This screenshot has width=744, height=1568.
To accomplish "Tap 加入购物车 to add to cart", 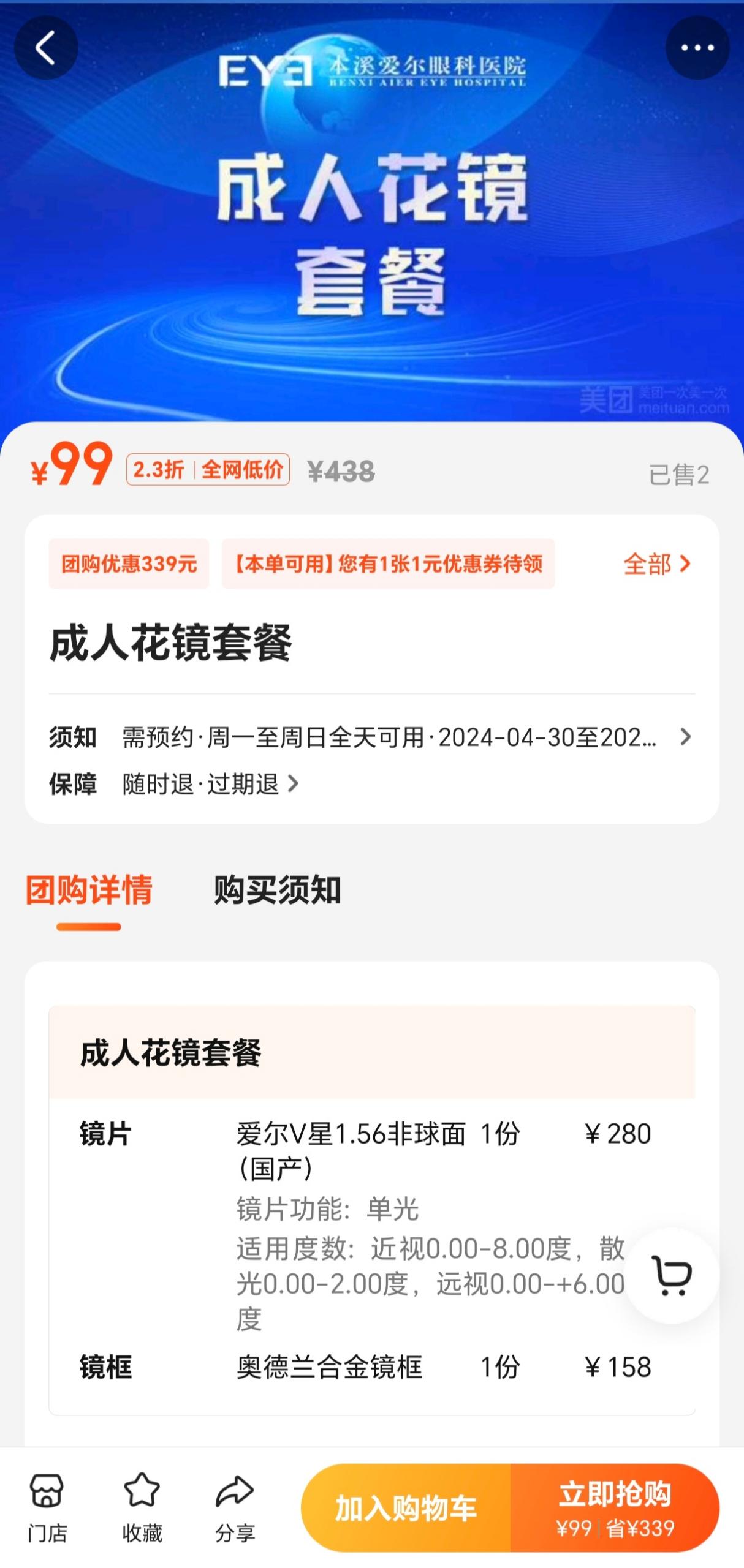I will [406, 1508].
